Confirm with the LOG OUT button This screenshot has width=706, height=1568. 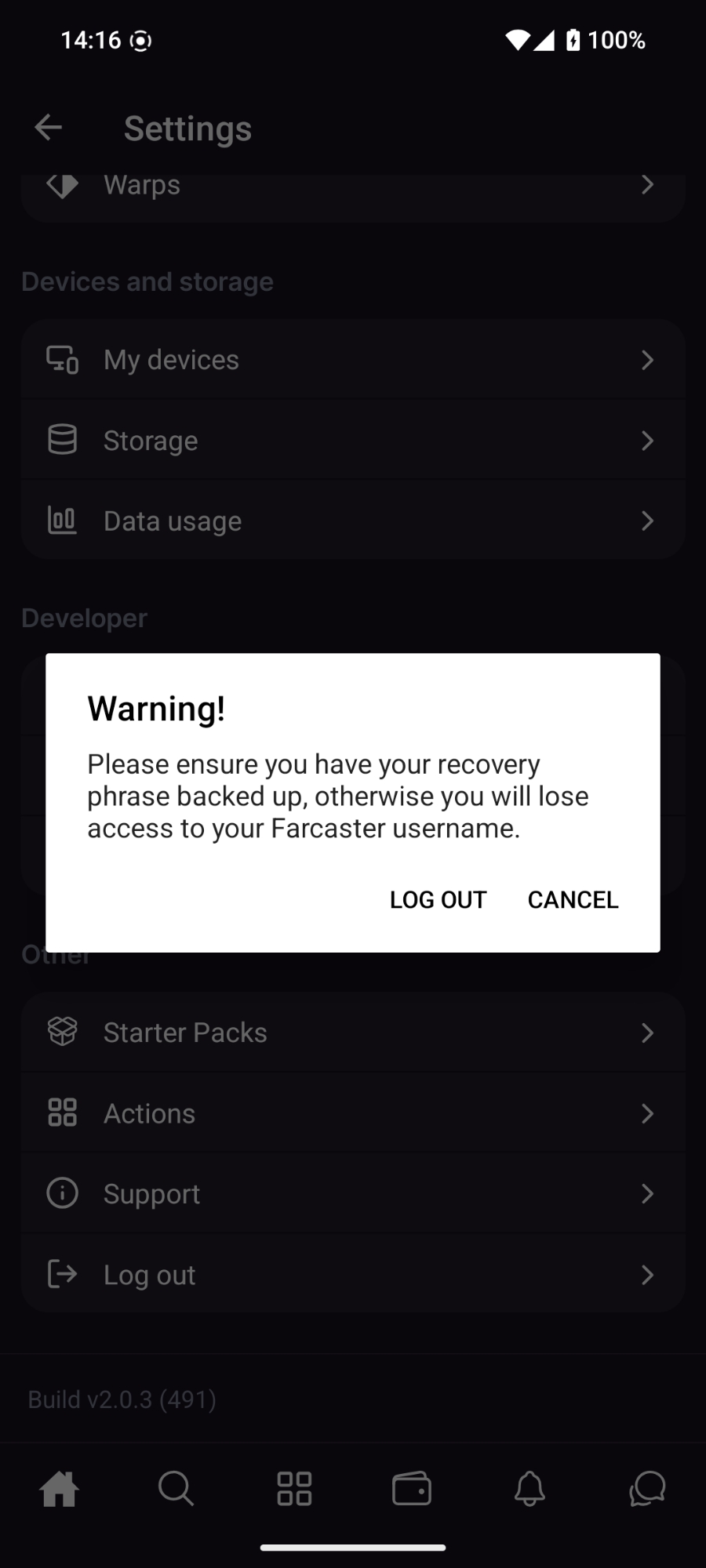[438, 899]
